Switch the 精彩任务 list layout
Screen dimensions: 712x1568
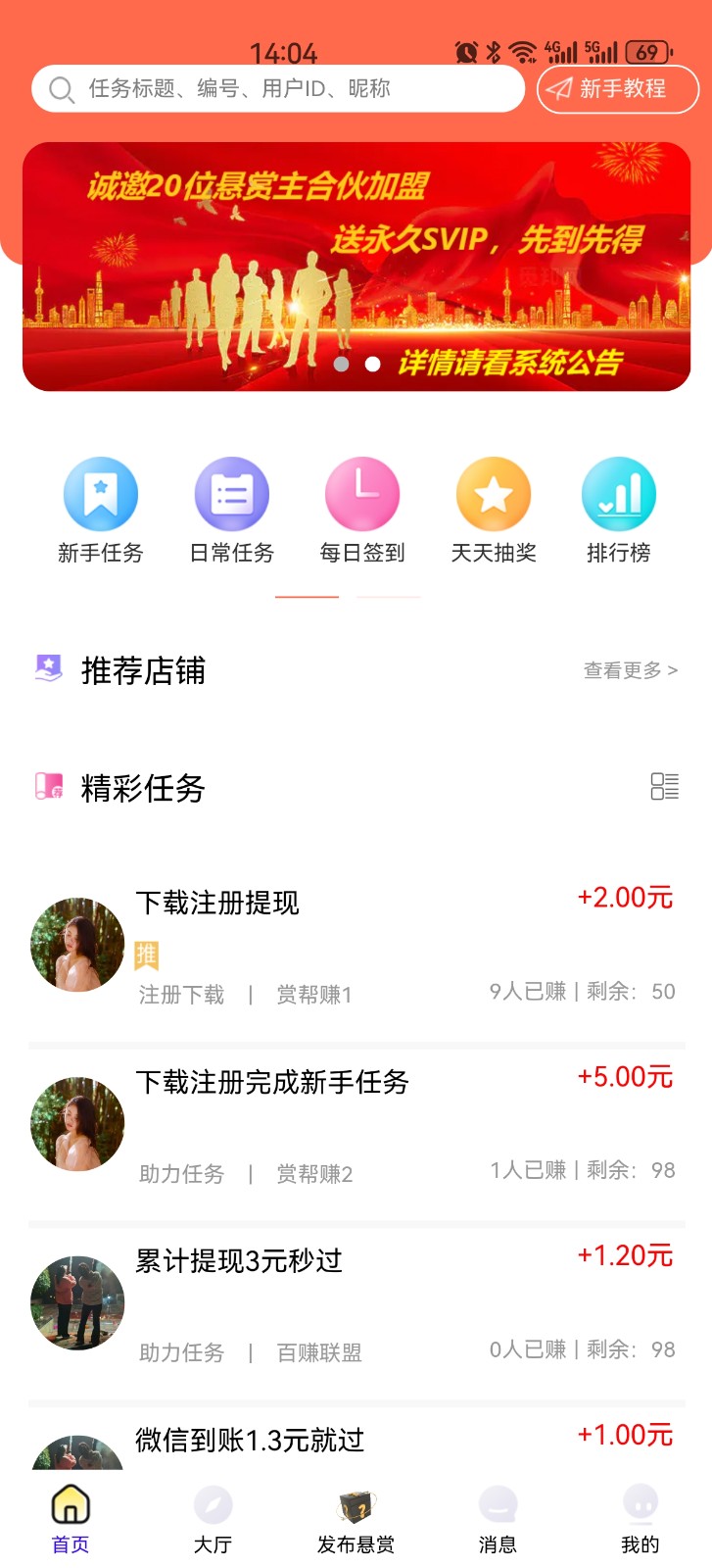coord(665,786)
